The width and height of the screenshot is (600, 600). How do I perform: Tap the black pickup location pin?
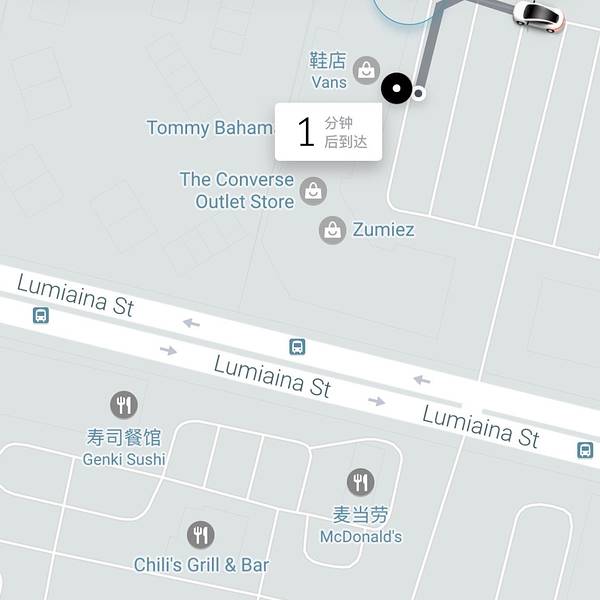[x=397, y=89]
